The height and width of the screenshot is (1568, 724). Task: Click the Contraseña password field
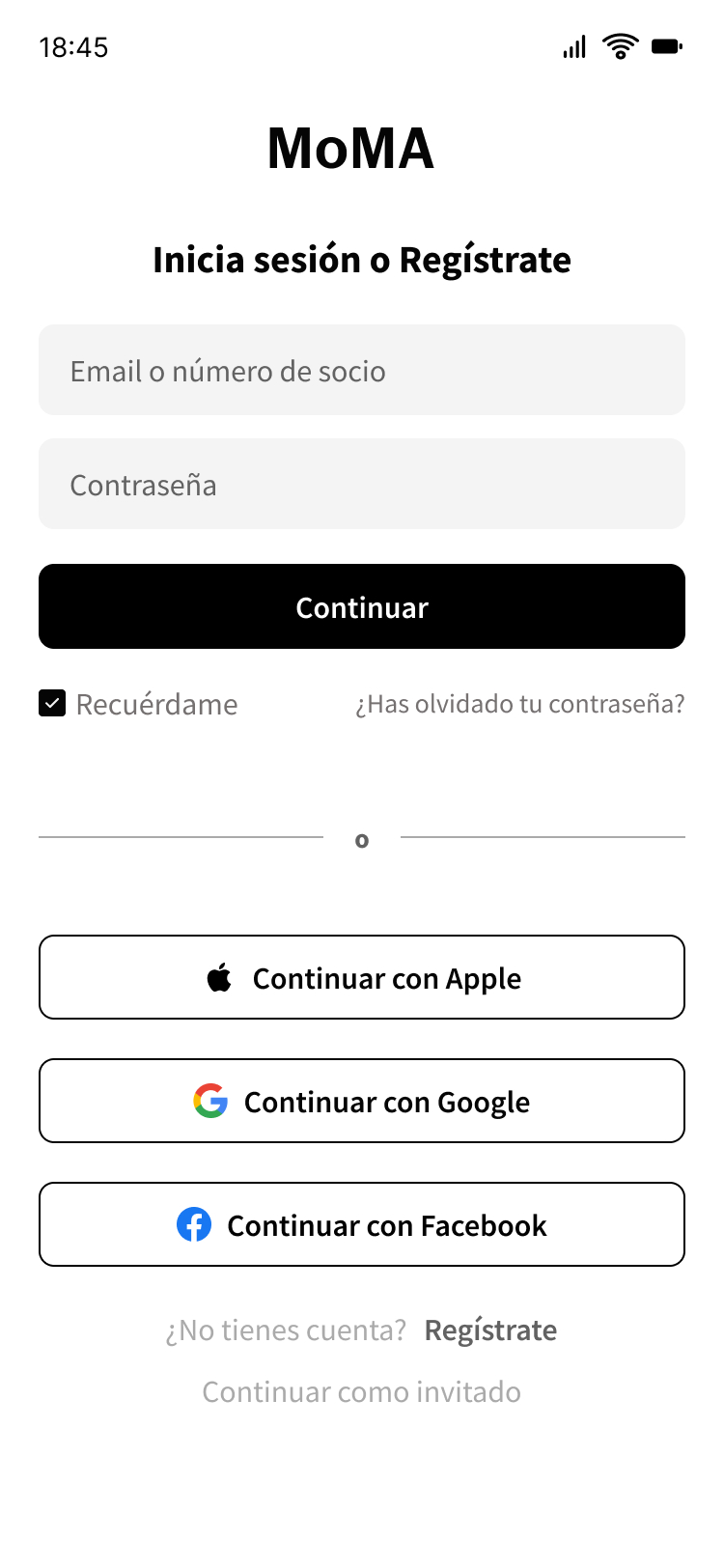(x=362, y=484)
